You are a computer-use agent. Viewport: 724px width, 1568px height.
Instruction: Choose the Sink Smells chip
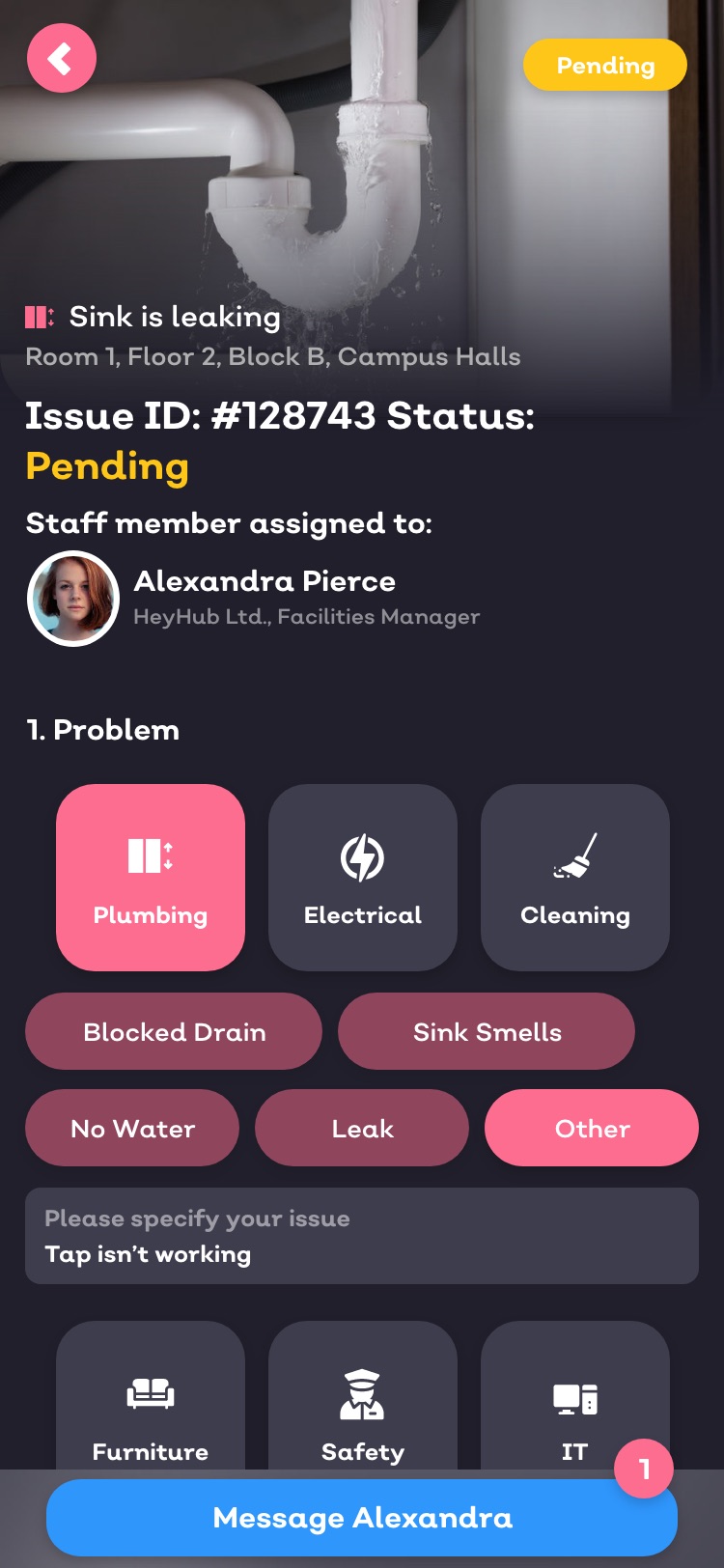coord(487,1031)
